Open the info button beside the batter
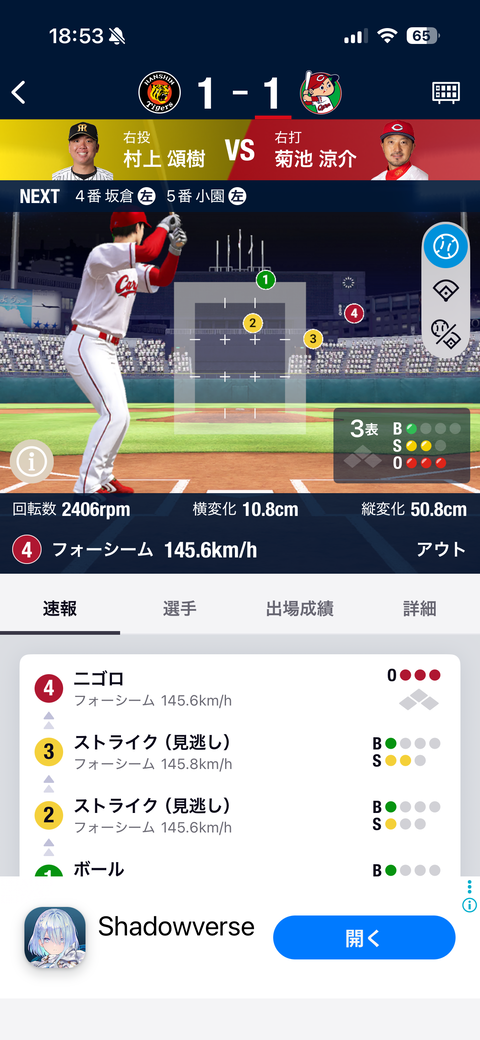Screen dimensions: 480x1040 (x=31, y=462)
